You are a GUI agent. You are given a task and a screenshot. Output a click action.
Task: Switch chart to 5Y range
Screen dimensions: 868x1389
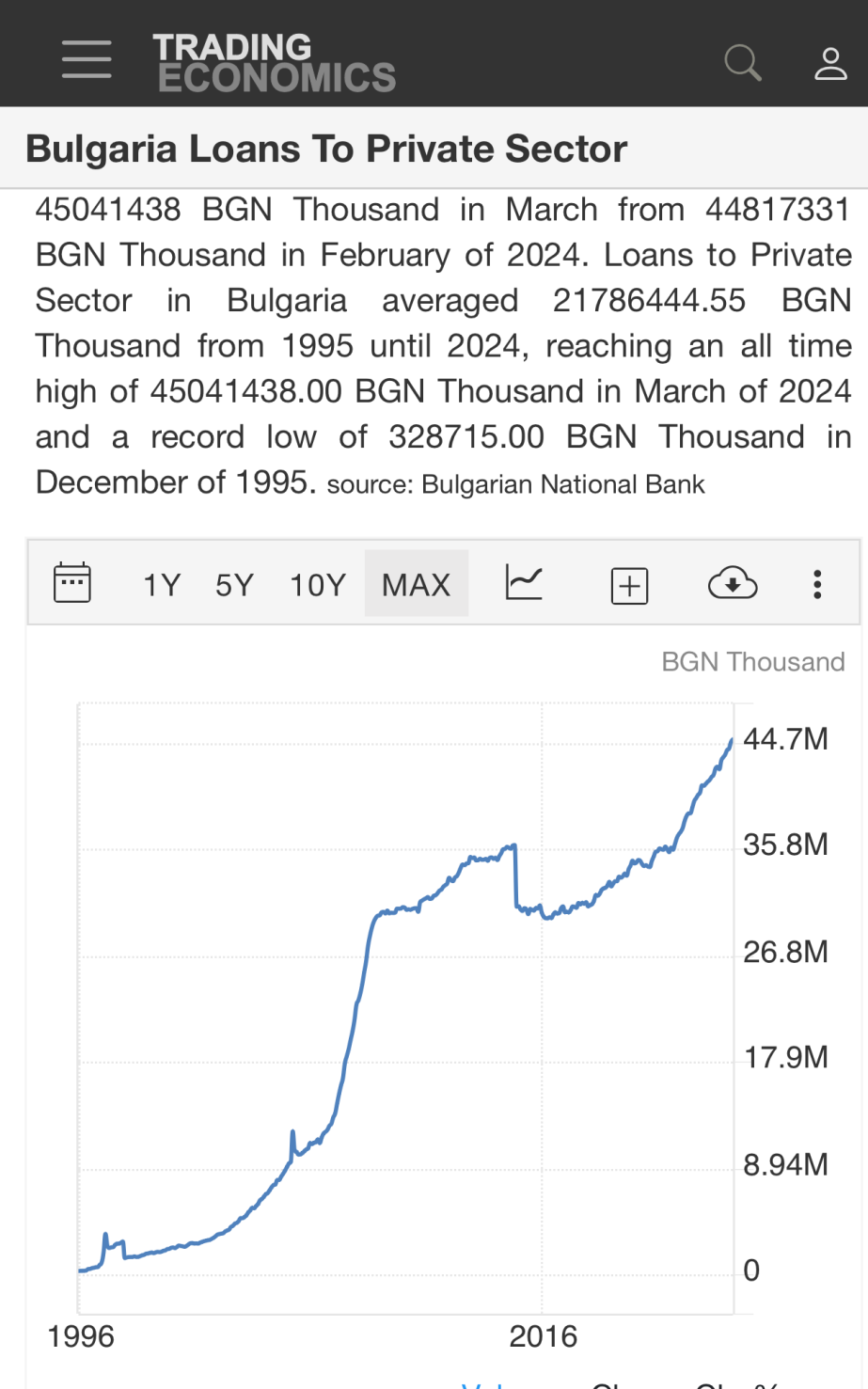tap(234, 585)
